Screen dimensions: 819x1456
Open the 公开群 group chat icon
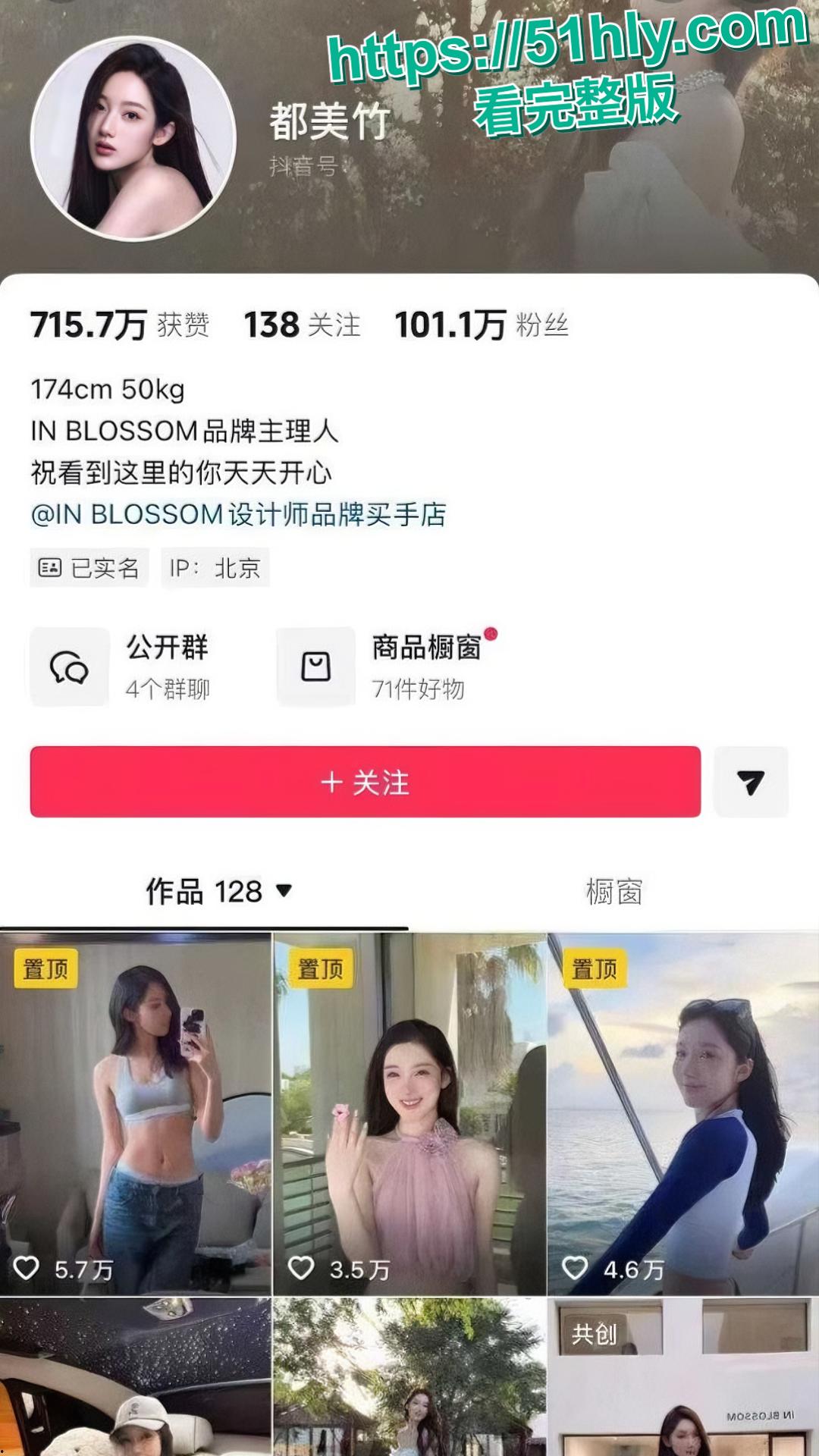click(68, 667)
